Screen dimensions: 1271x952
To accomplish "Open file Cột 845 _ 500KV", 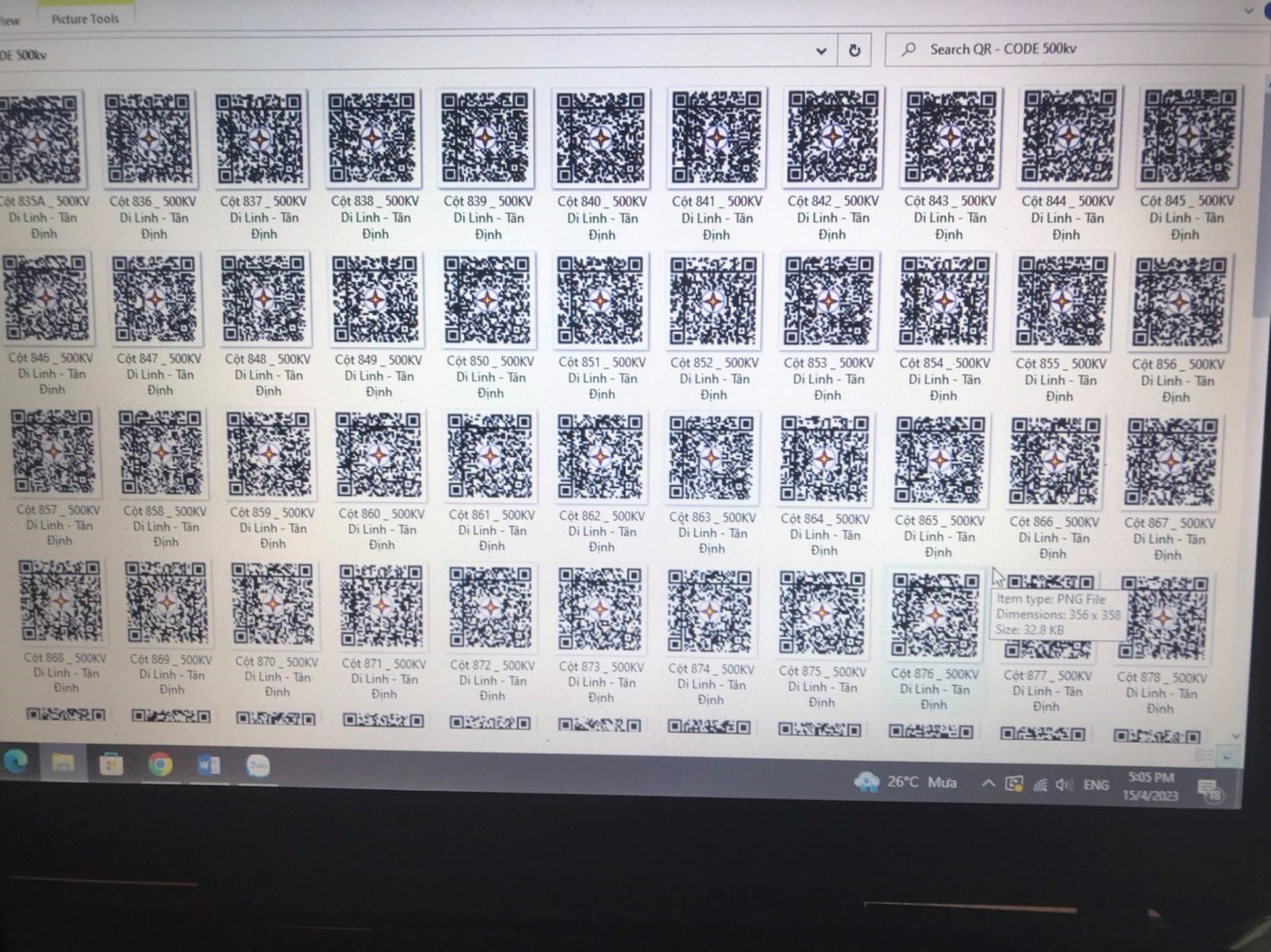I will tap(1189, 139).
